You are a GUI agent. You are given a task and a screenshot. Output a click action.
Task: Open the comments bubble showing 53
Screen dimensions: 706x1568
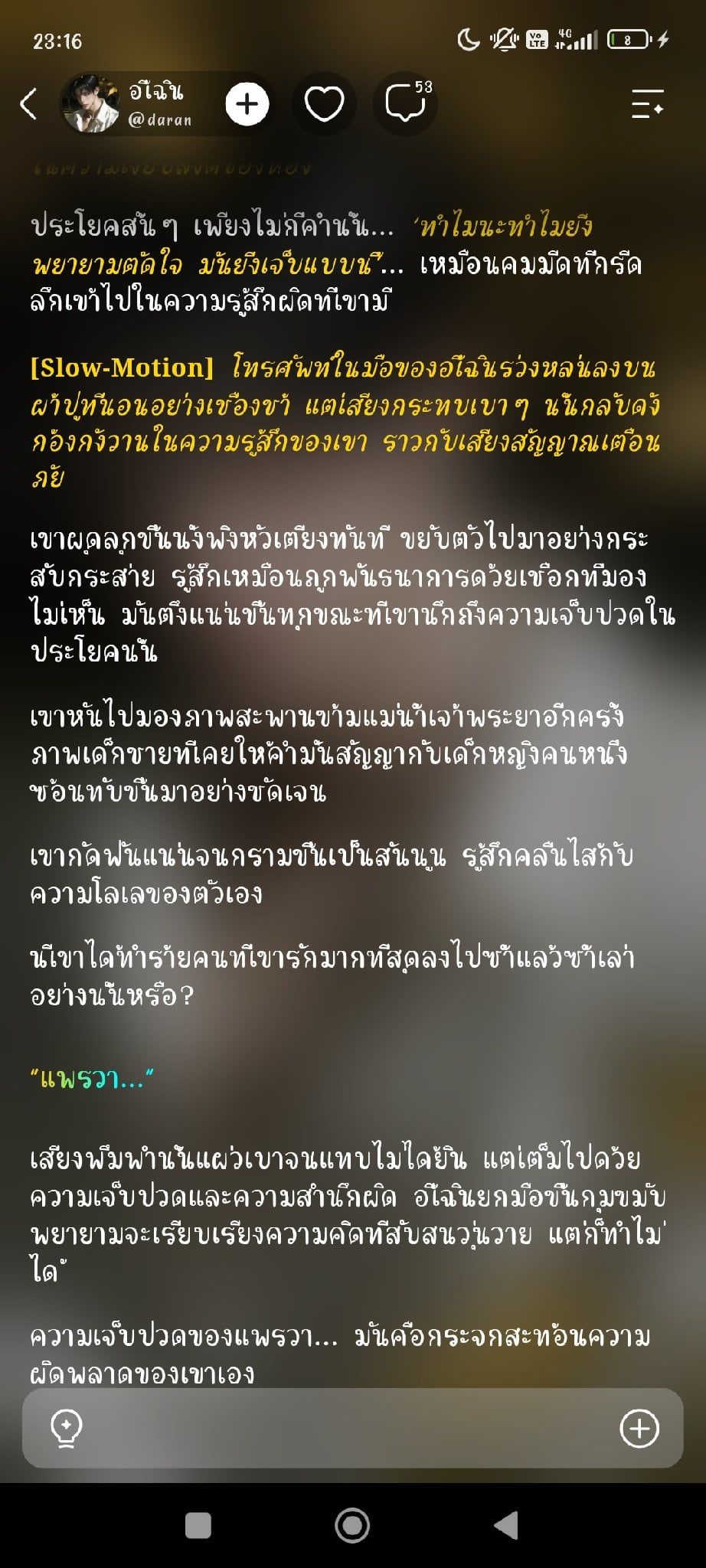pos(407,103)
